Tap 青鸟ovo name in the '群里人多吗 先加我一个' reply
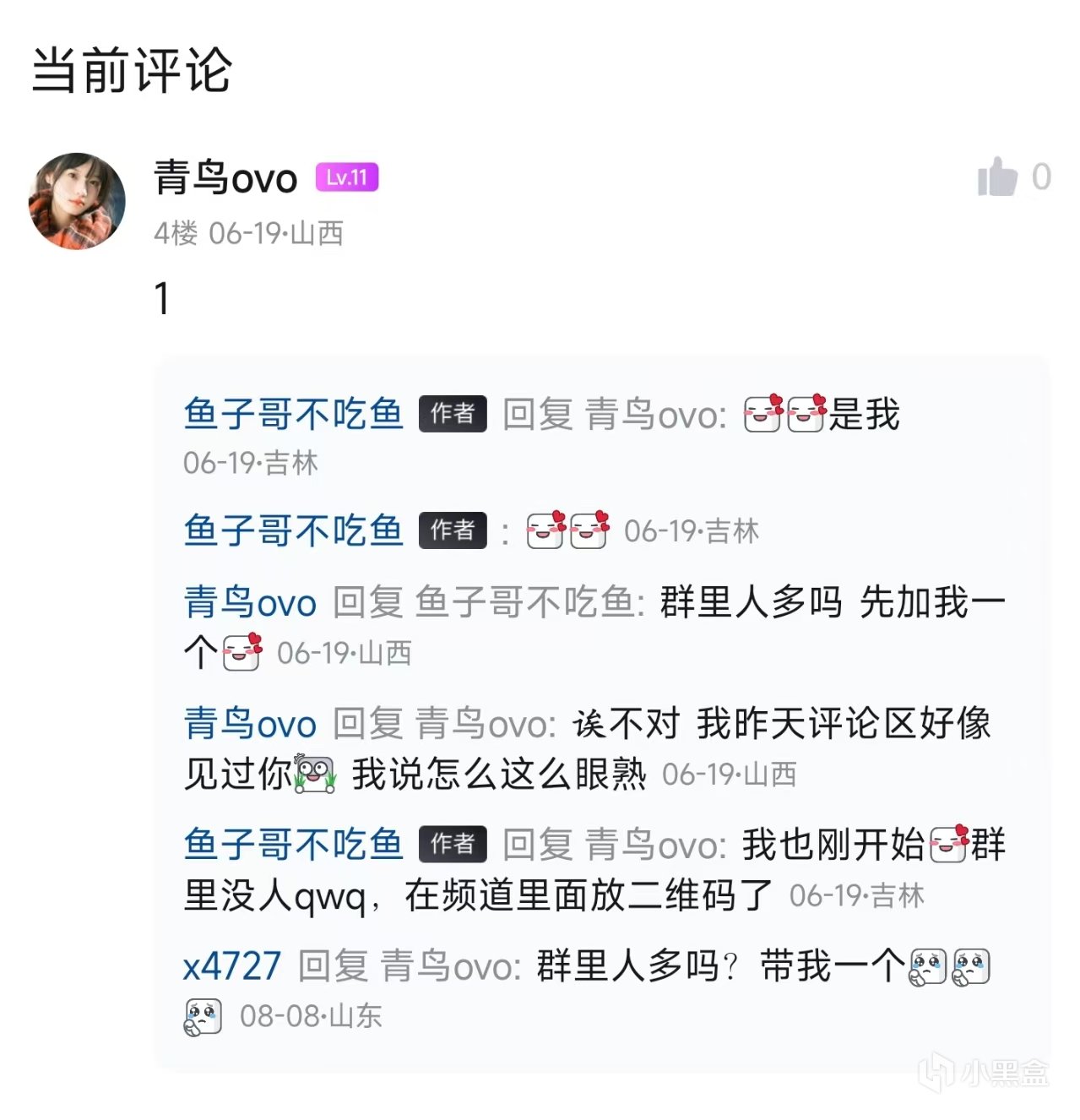1080x1120 pixels. point(250,603)
